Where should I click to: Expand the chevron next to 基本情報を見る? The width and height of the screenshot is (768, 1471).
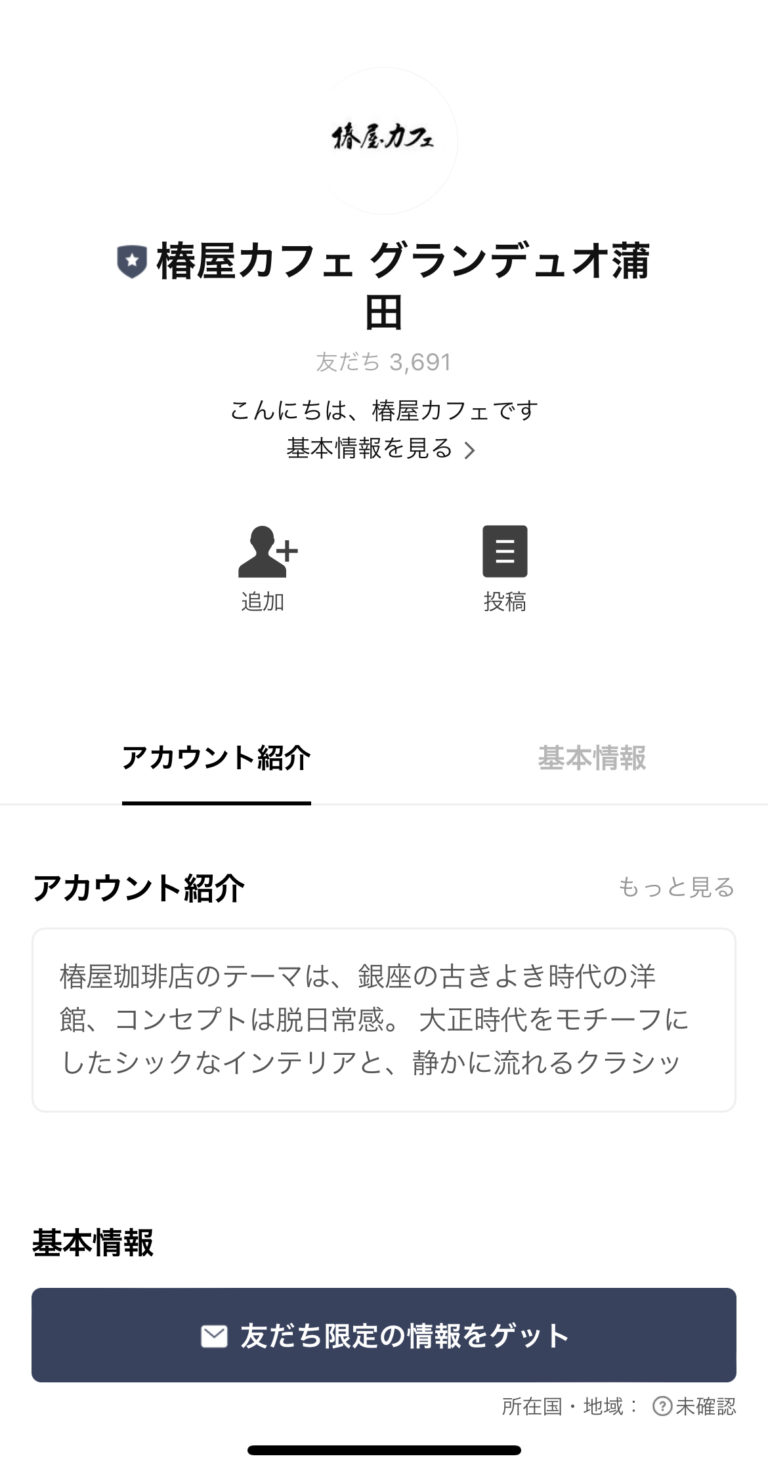pos(469,449)
